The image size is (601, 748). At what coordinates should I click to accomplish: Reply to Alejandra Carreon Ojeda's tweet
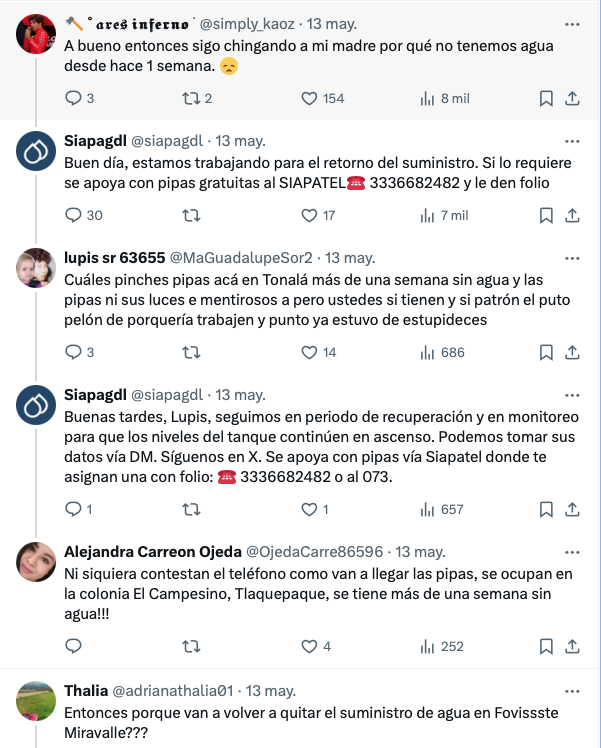[72, 646]
